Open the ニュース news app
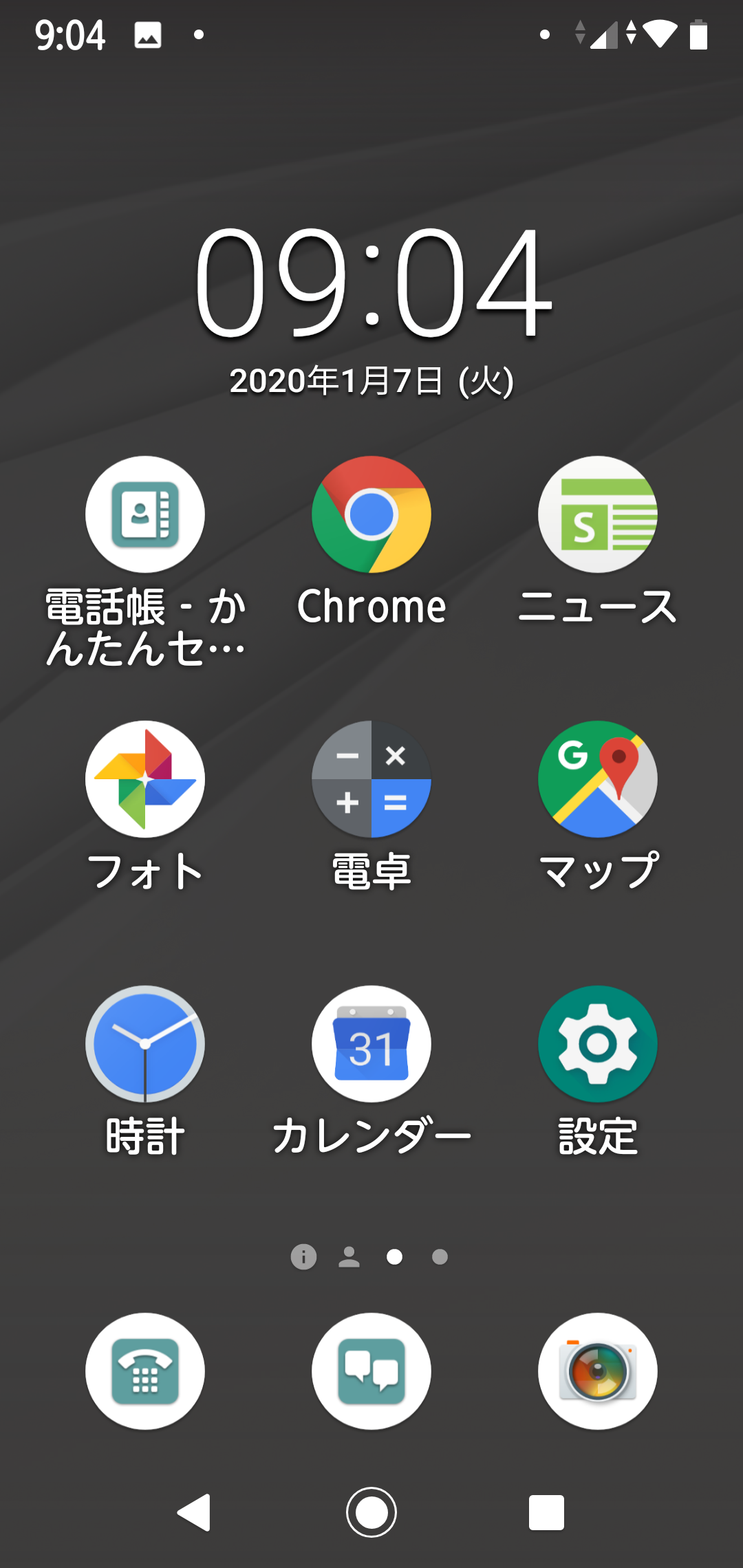 coord(597,514)
